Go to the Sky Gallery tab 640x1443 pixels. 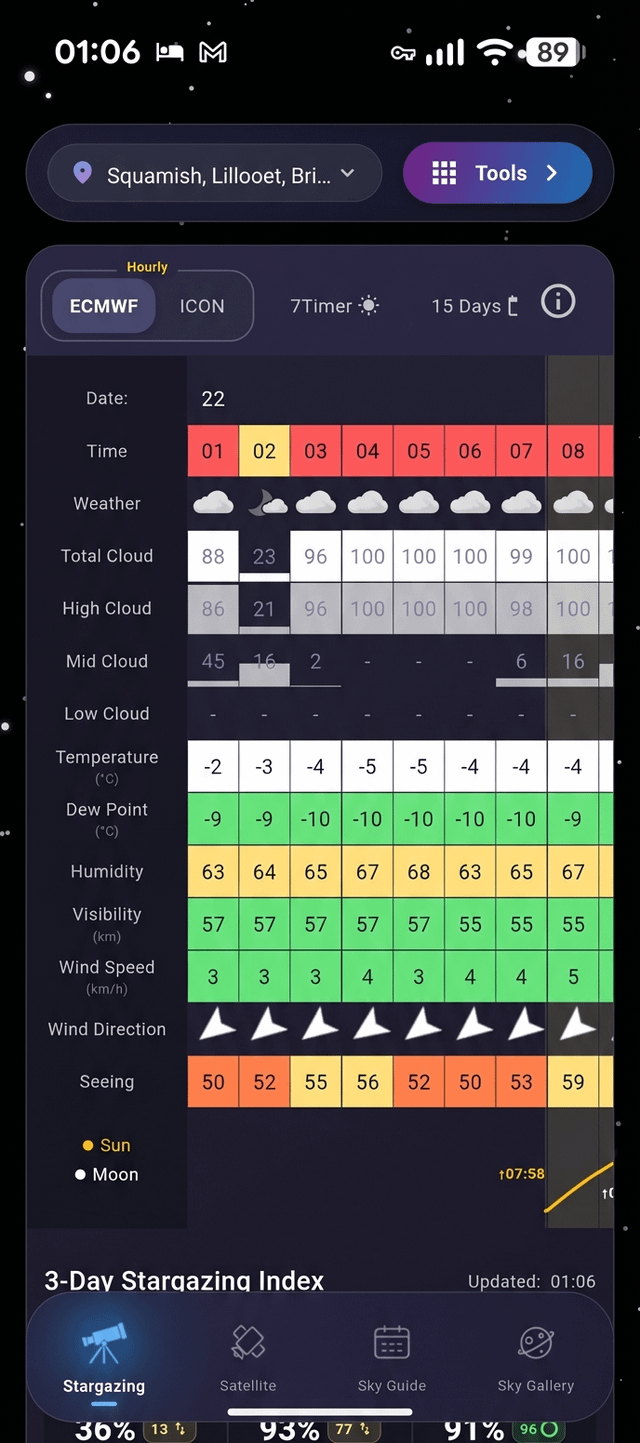pos(536,1356)
